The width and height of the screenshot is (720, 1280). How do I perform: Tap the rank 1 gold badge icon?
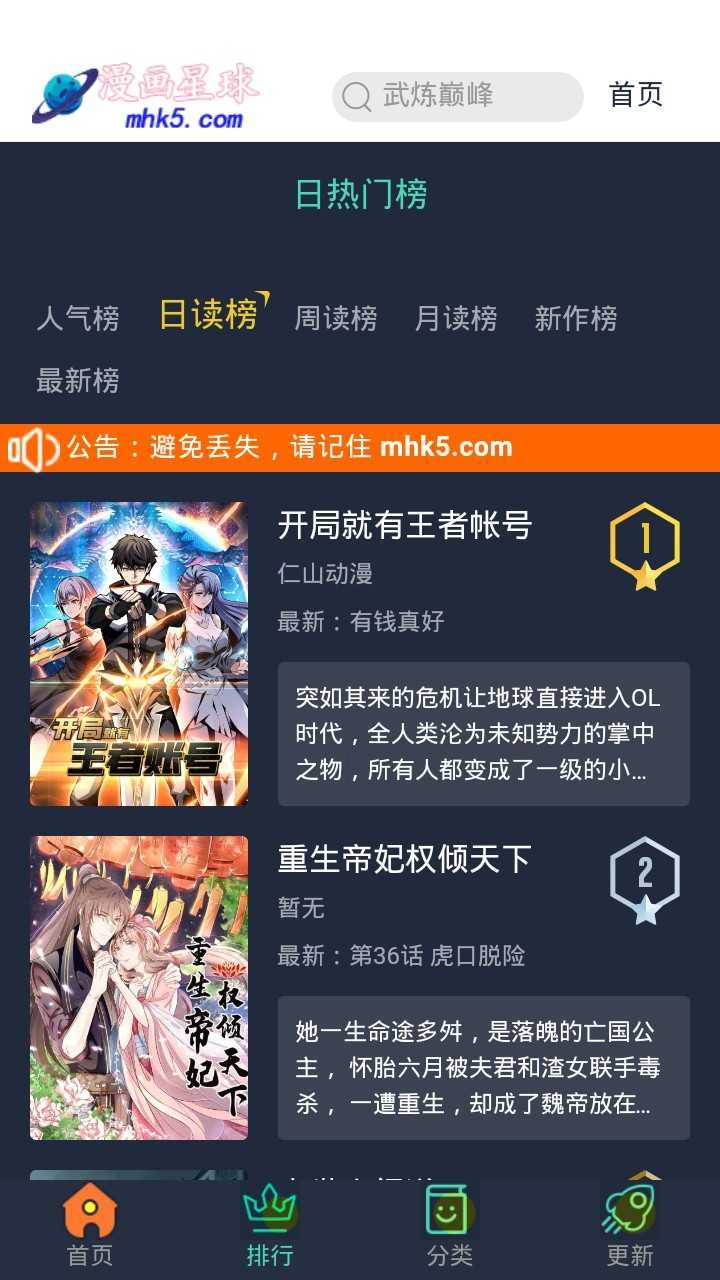coord(643,545)
